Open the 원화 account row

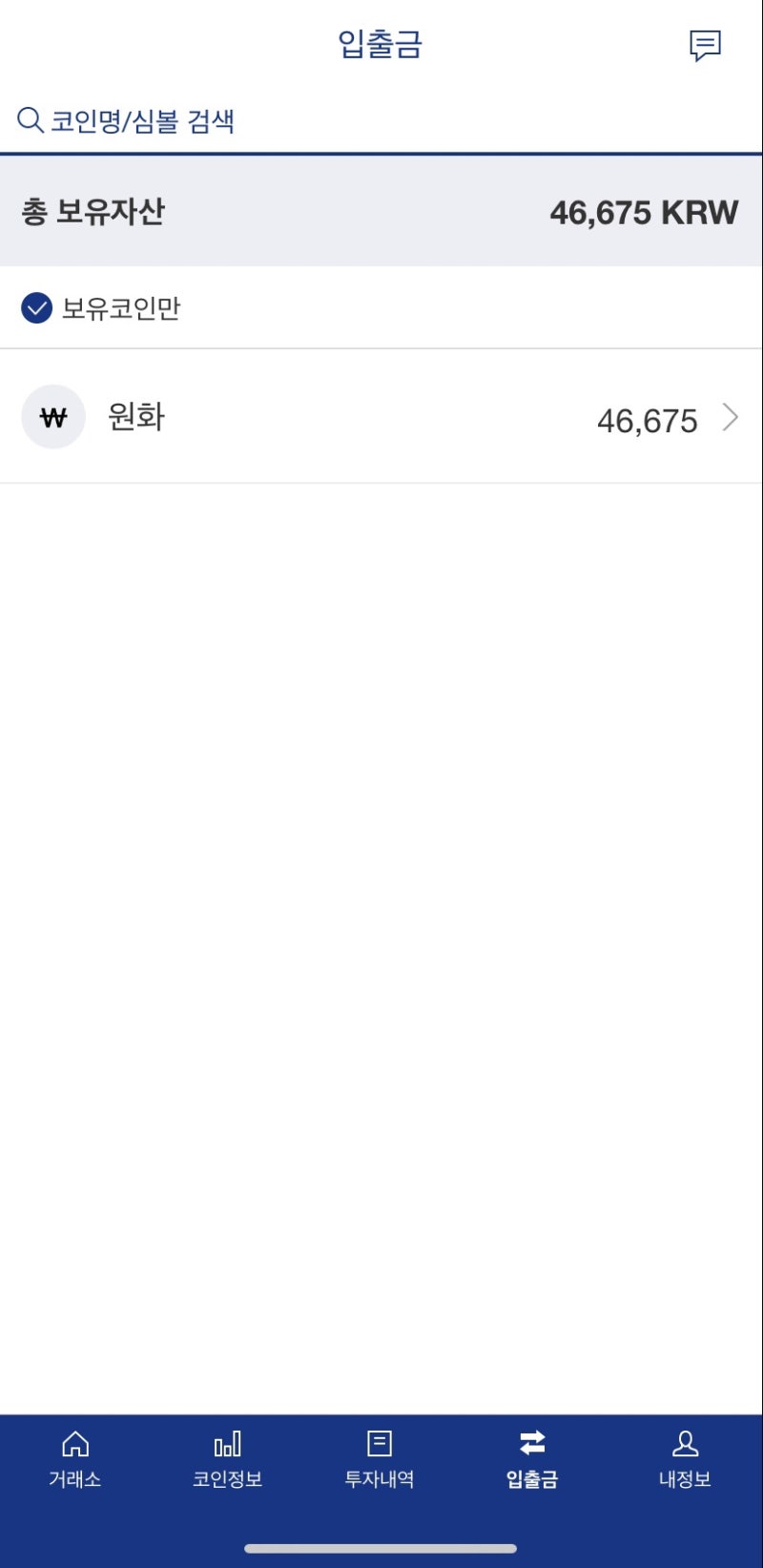381,416
